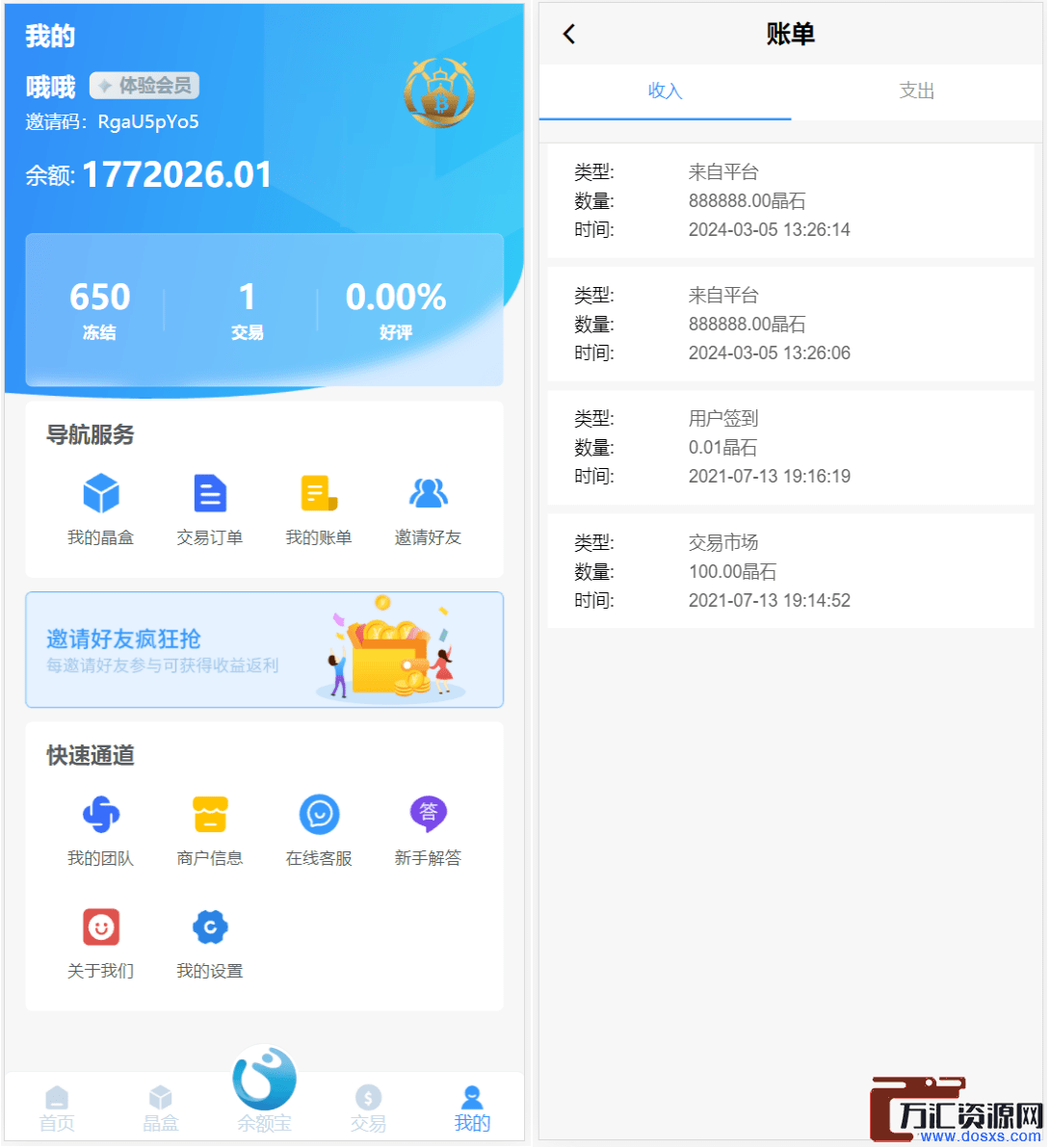Tap the 邀请好友疯狂抢 banner
This screenshot has height=1148, width=1050.
264,650
